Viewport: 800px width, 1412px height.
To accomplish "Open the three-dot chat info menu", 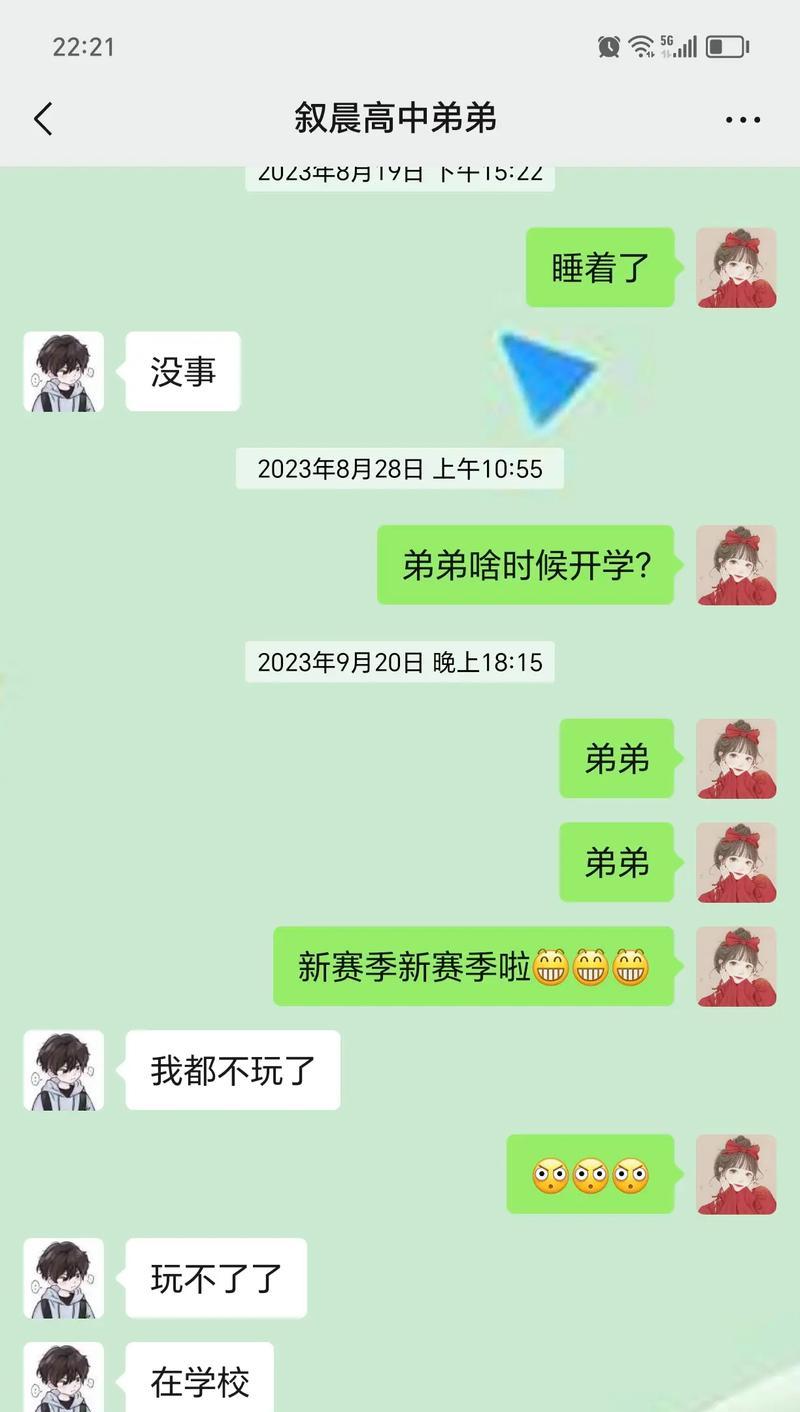I will click(742, 120).
